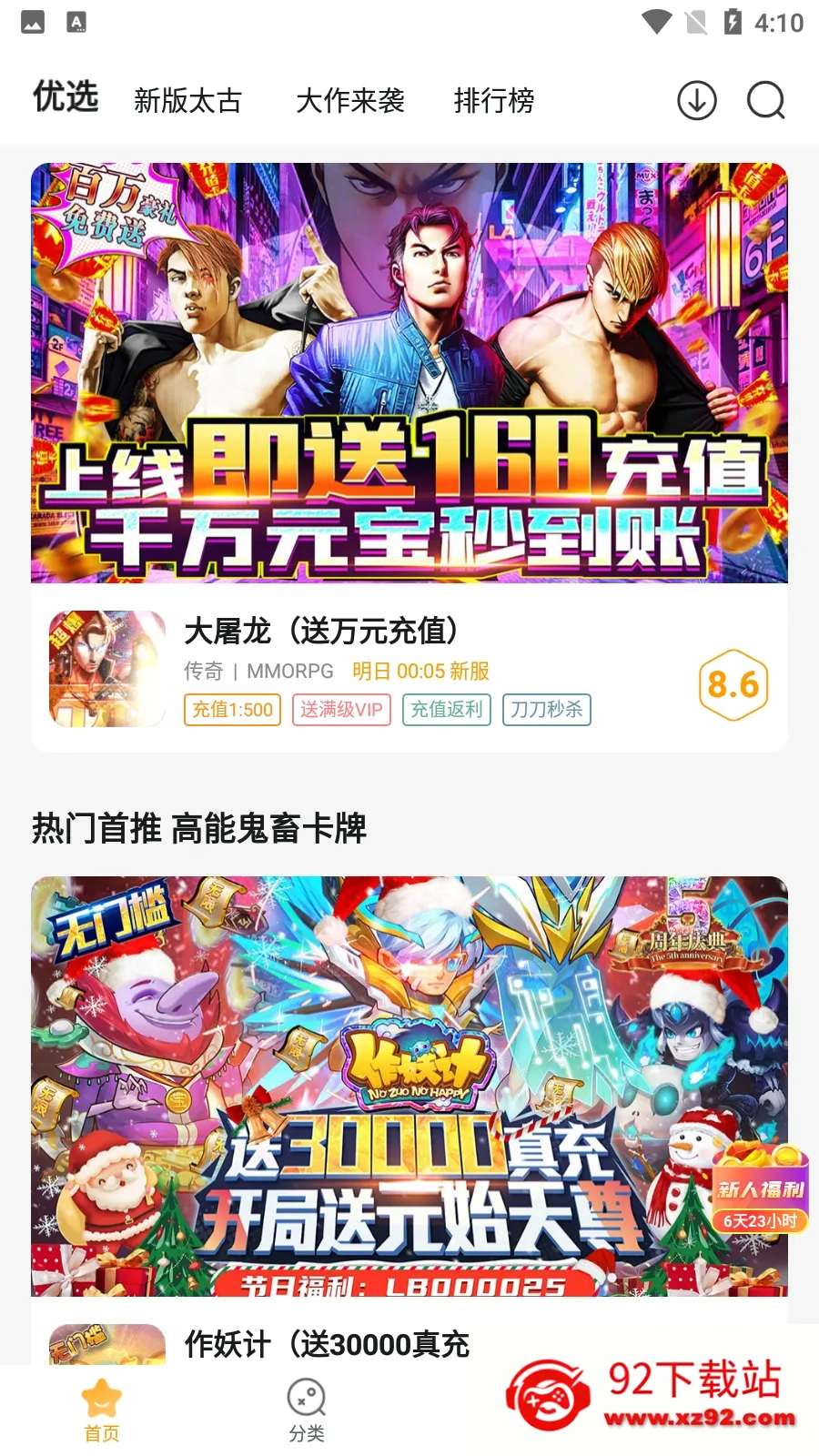Switch to the 分类 tab

tap(307, 1410)
